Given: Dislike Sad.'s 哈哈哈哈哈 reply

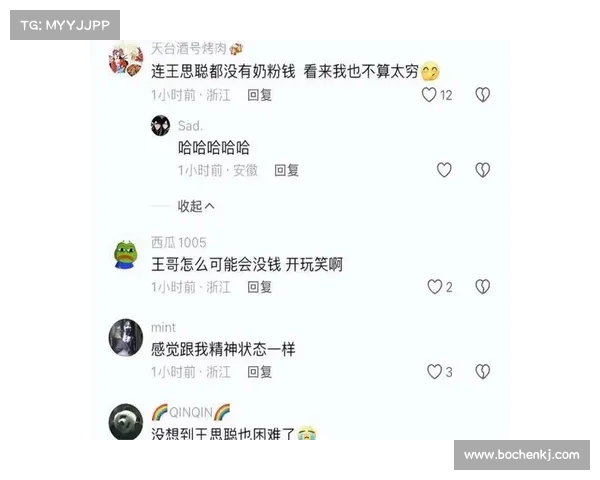Looking at the screenshot, I should (482, 170).
